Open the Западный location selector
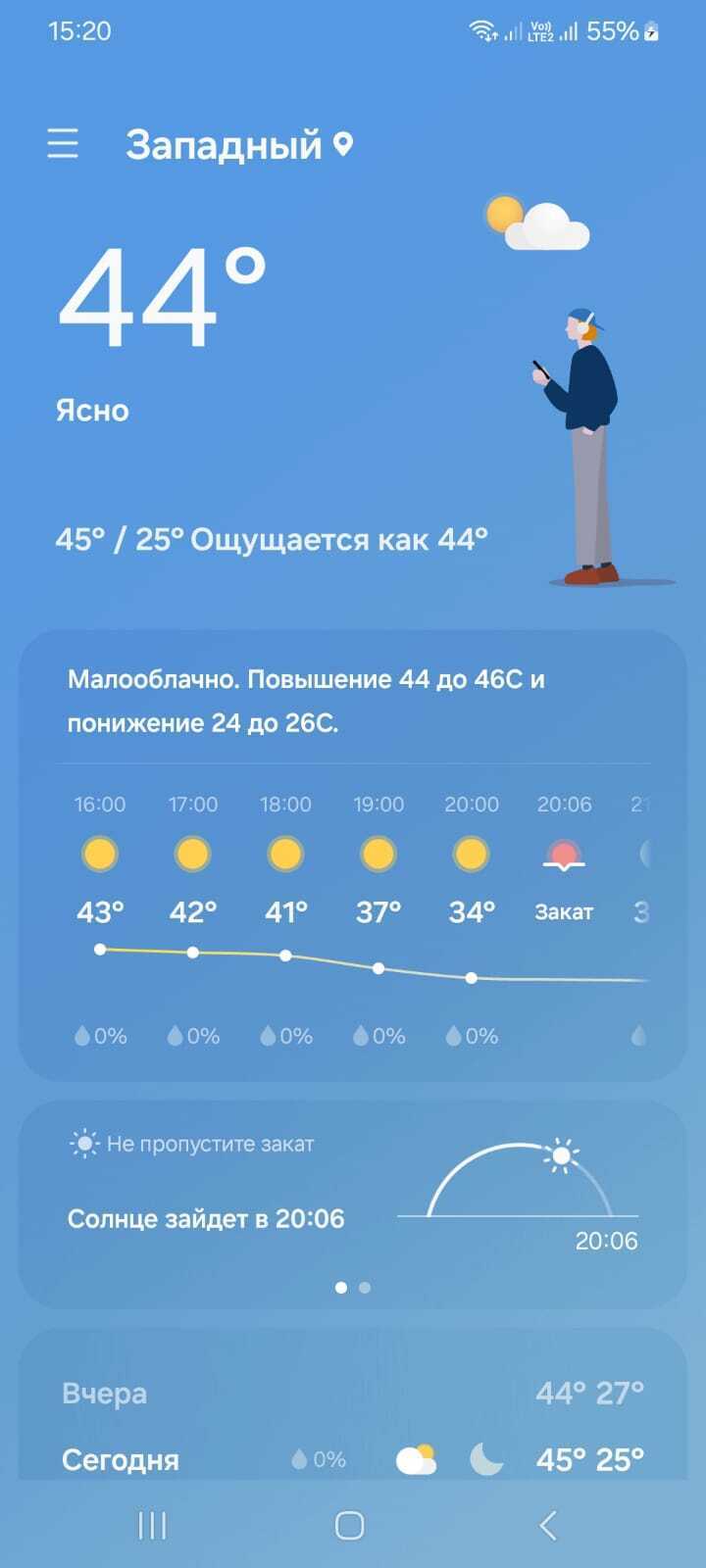The image size is (706, 1568). click(x=237, y=145)
